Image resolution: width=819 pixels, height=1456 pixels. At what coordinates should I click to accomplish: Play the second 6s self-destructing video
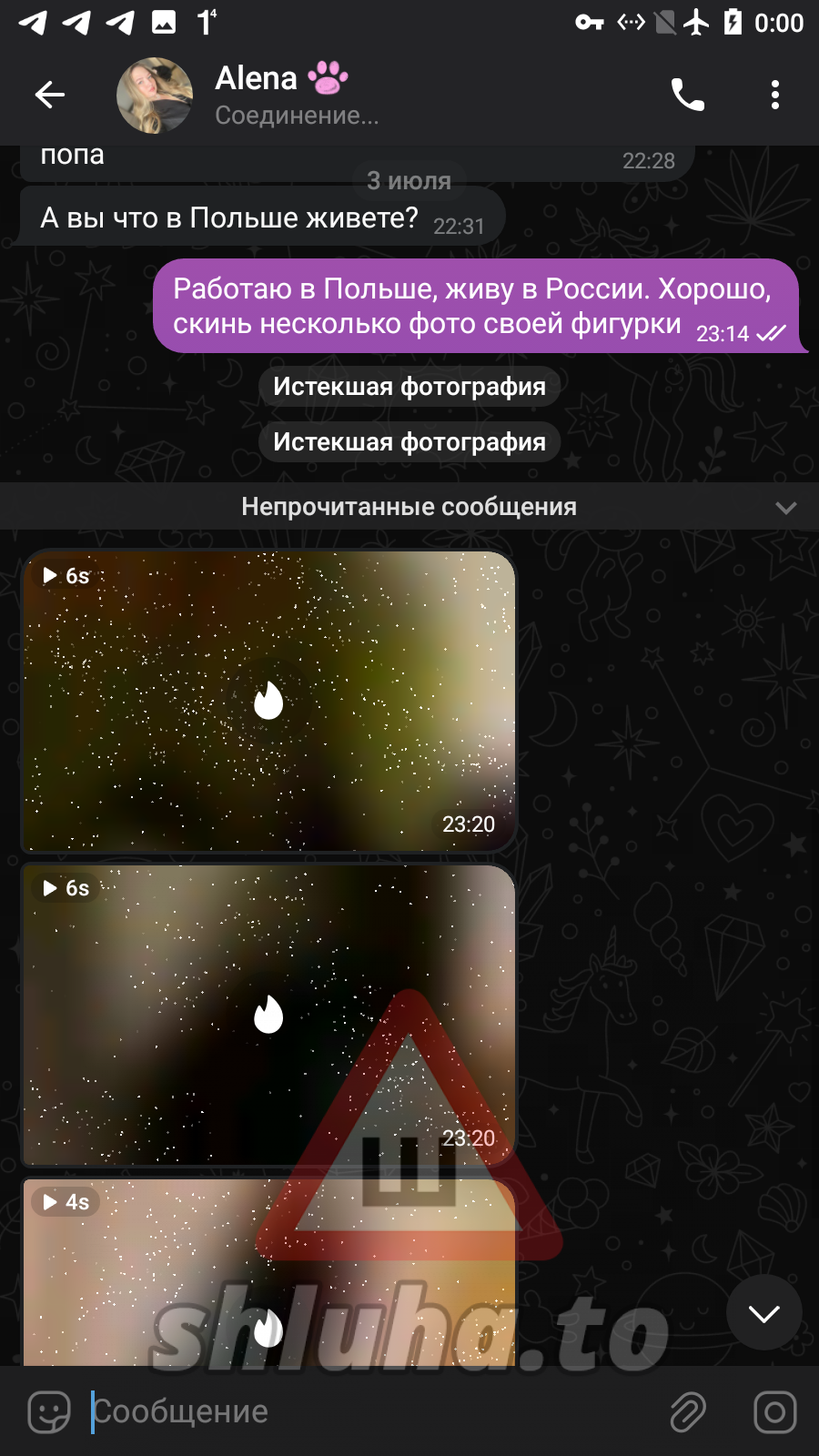click(x=268, y=1015)
